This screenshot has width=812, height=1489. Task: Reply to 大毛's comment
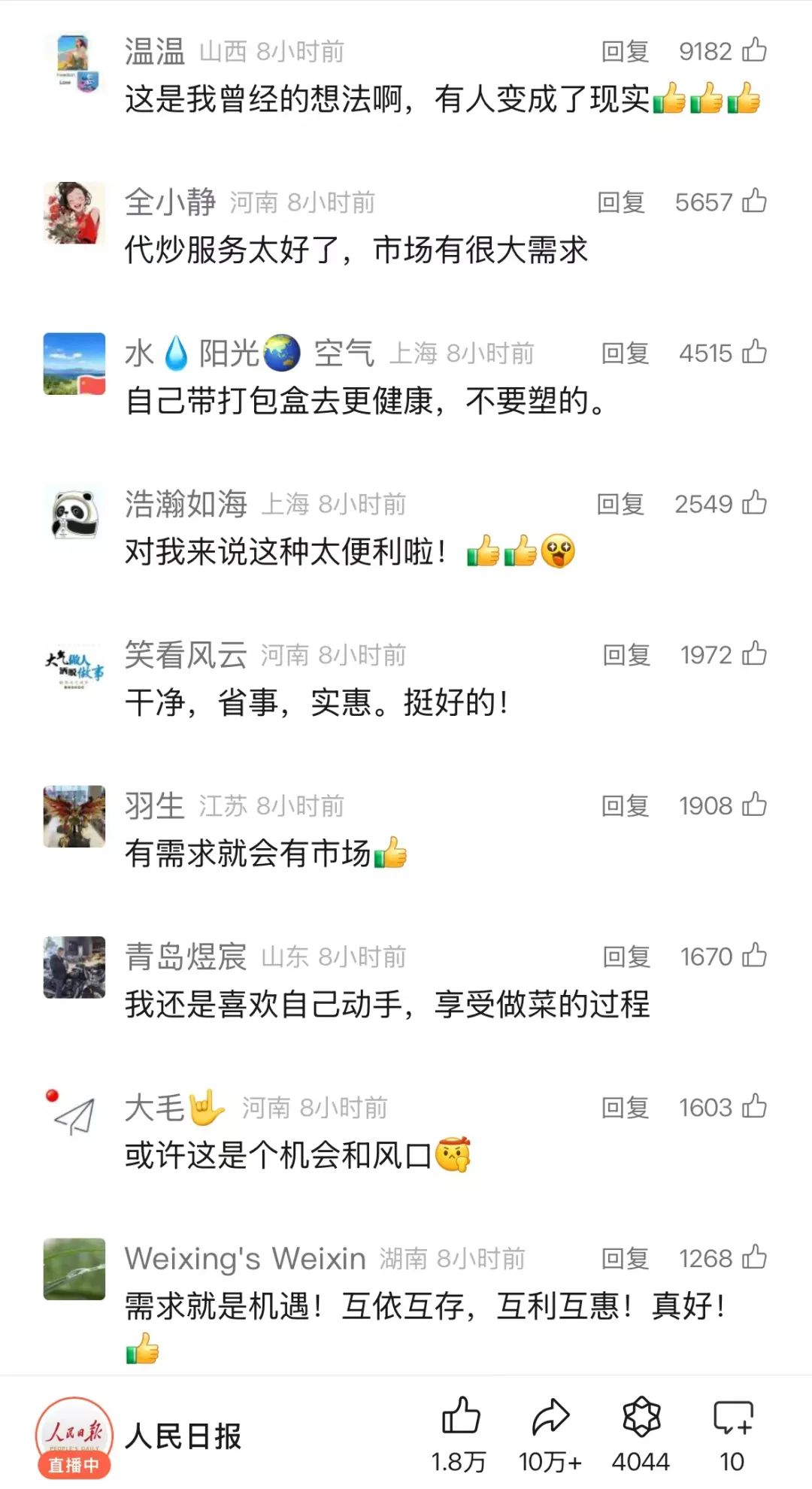(x=625, y=1108)
